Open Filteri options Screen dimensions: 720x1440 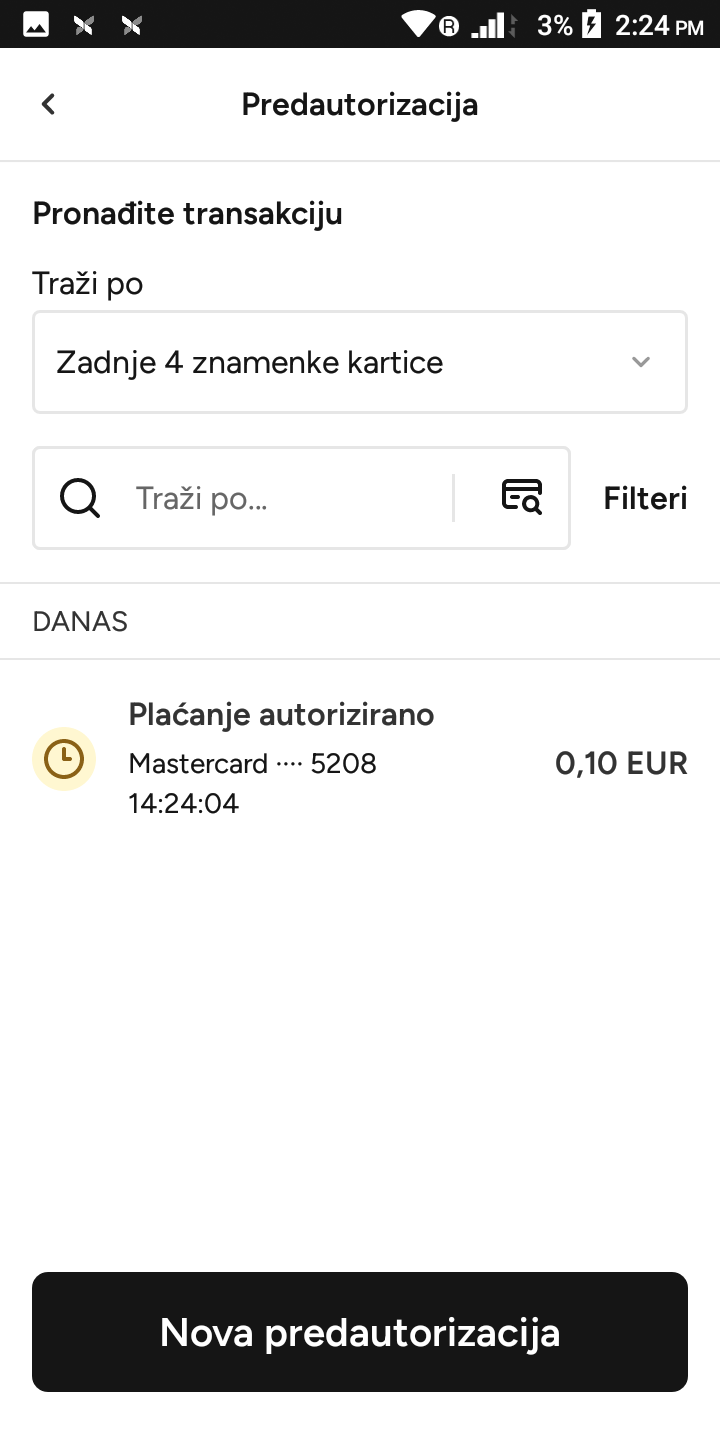(x=645, y=498)
